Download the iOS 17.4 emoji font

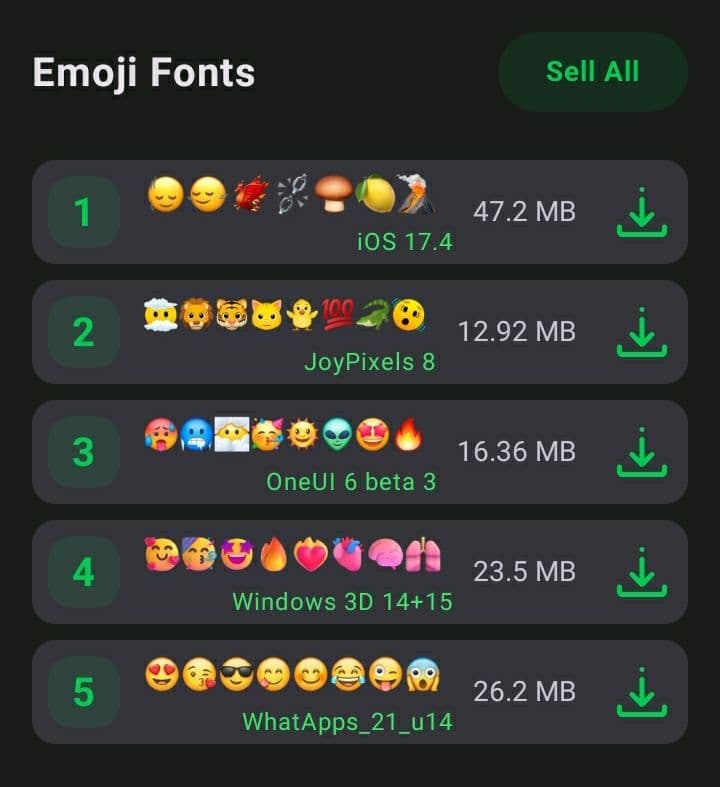point(641,212)
